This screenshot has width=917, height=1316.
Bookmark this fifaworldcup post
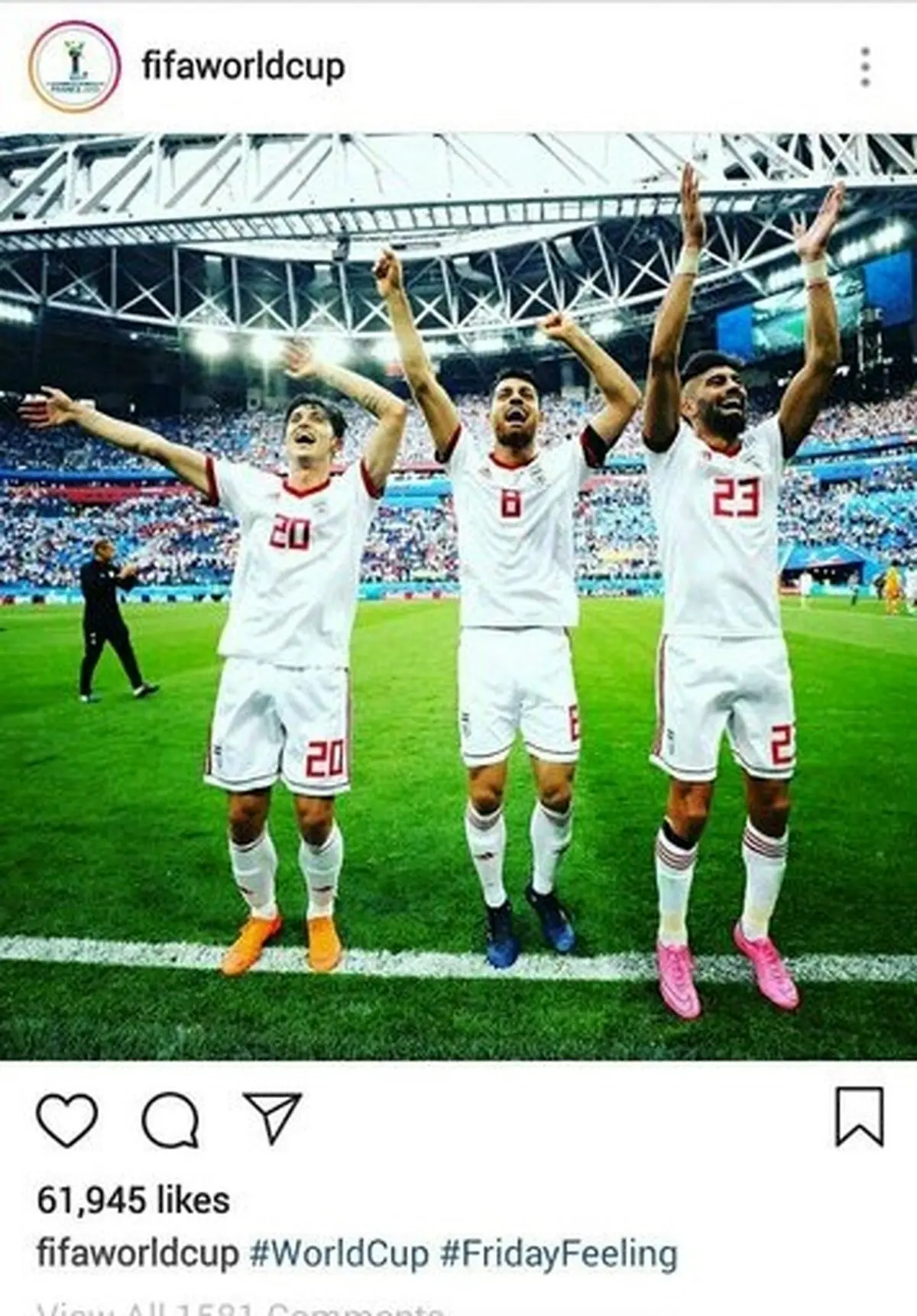(859, 1117)
